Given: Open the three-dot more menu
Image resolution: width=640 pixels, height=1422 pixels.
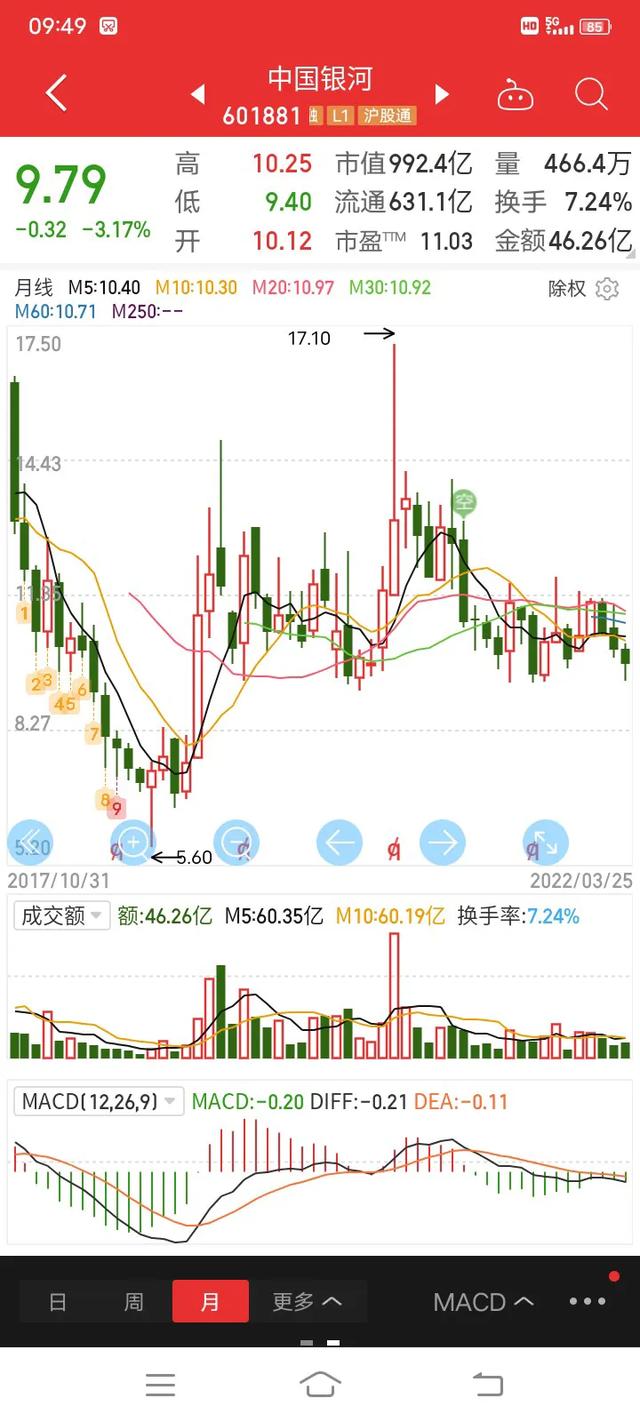Looking at the screenshot, I should (587, 1301).
